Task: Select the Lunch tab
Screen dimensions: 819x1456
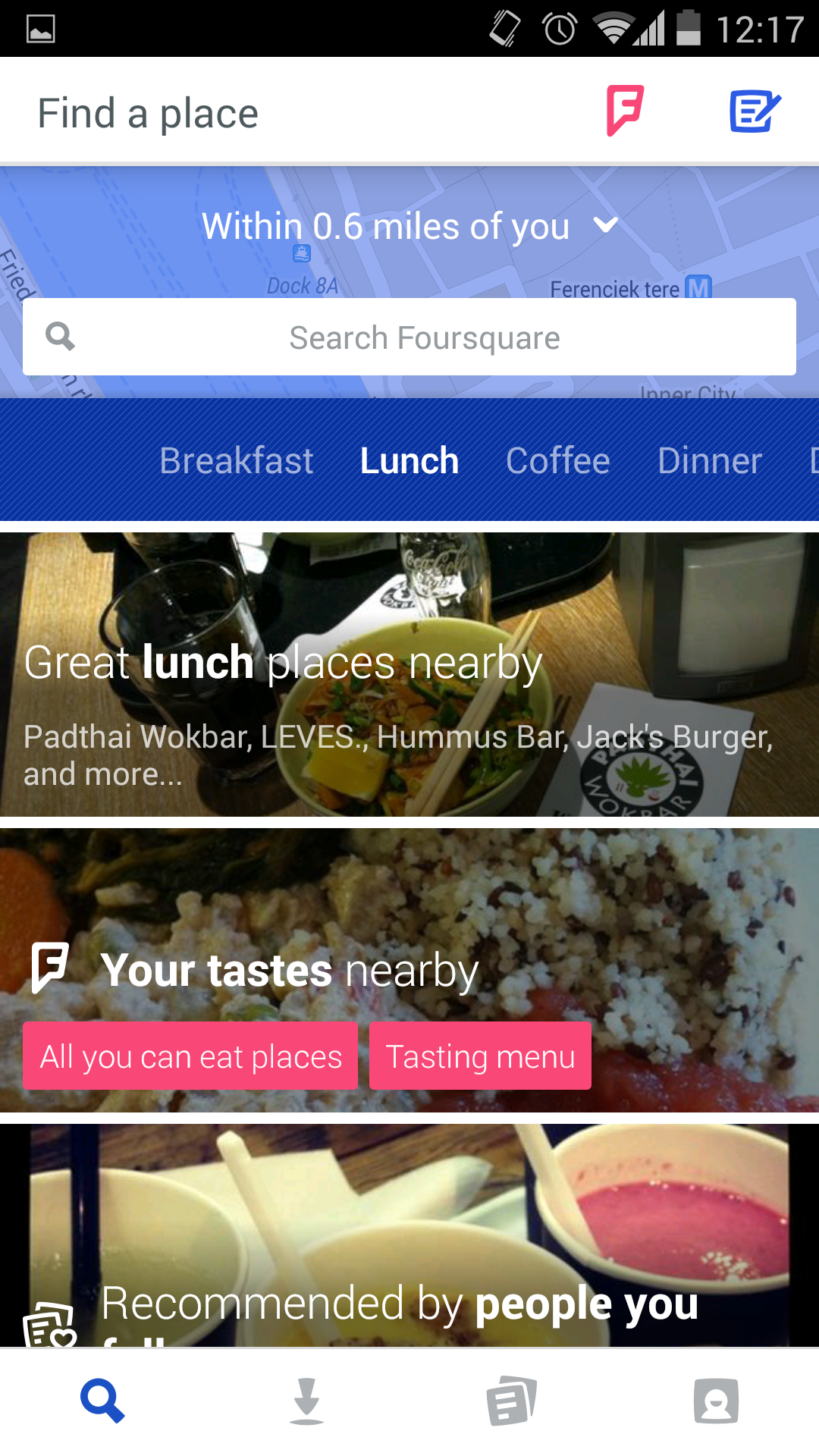Action: coord(409,460)
